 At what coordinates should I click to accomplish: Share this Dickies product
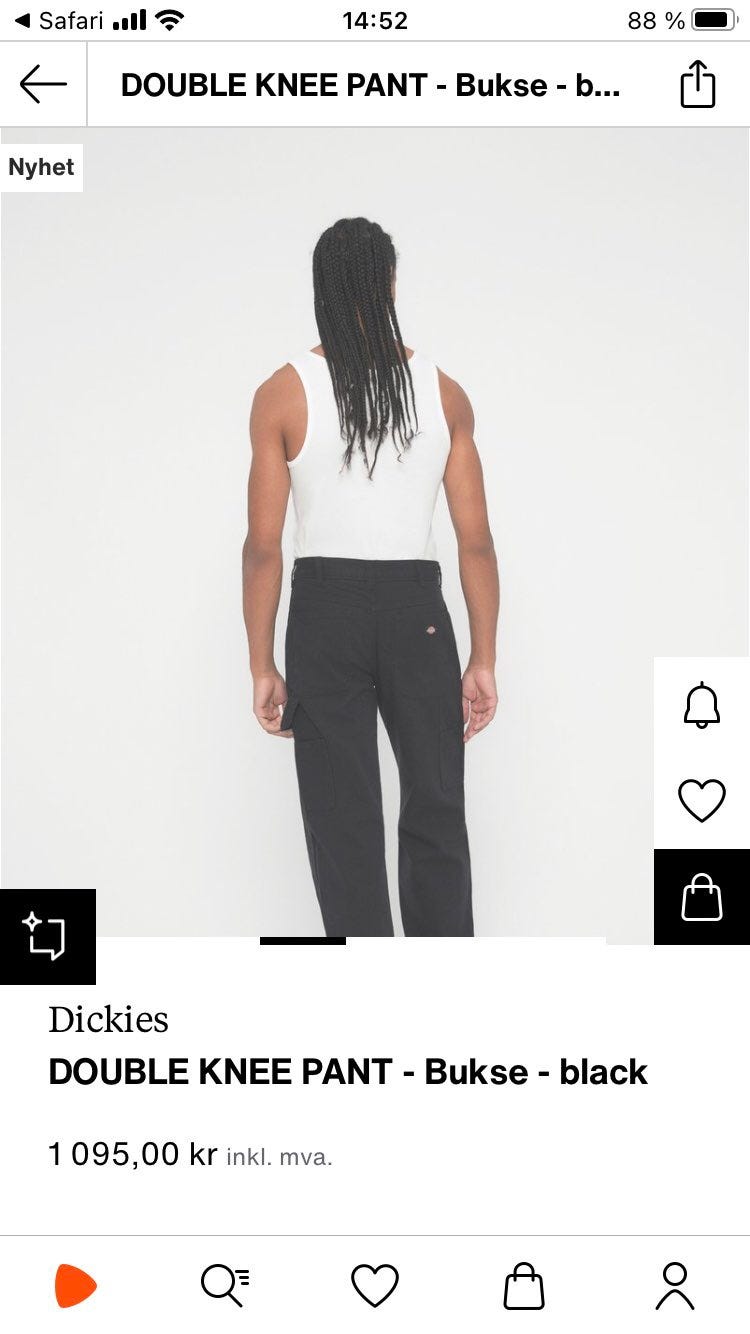[698, 84]
